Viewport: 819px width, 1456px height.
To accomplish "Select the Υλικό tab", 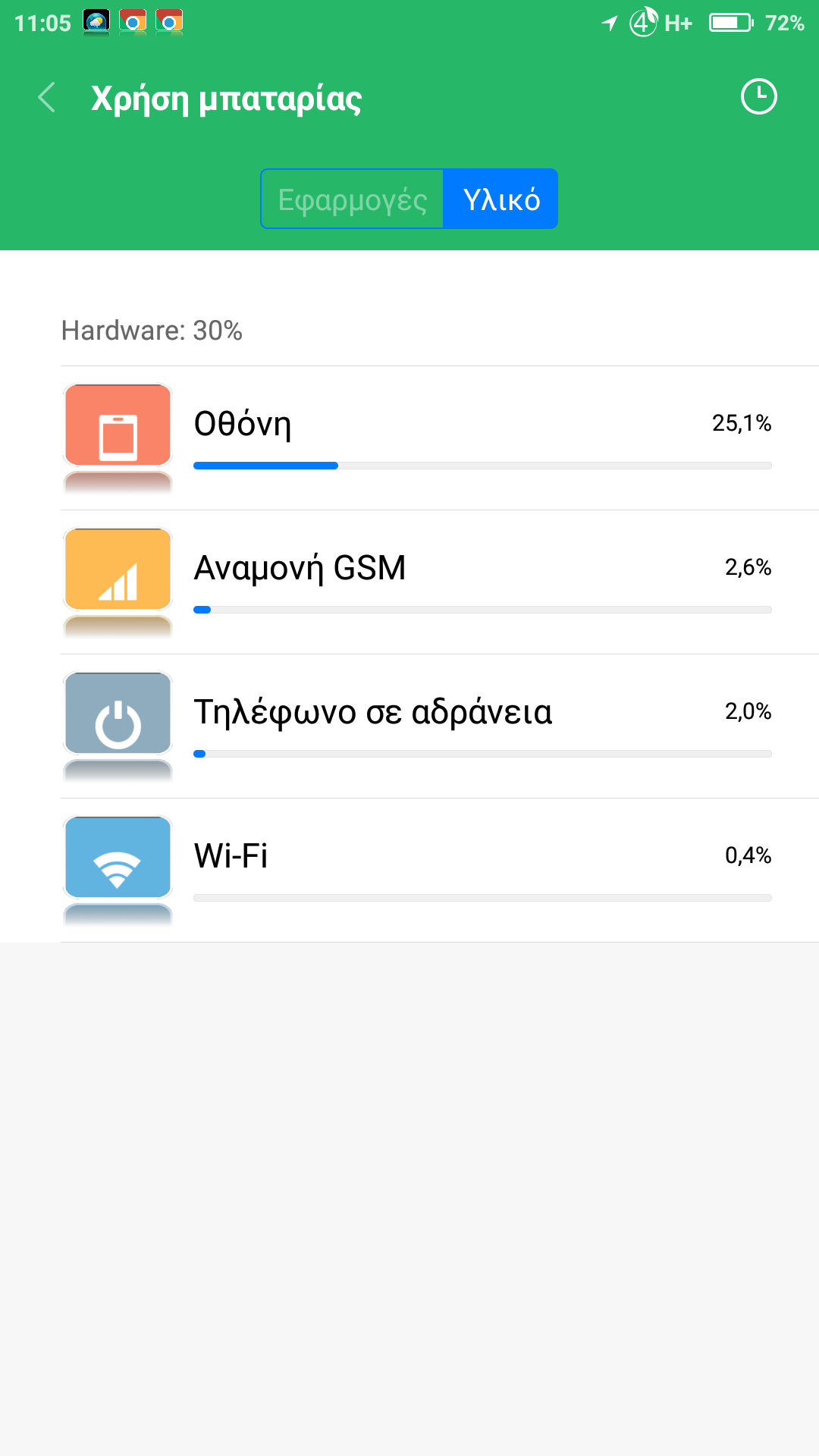I will click(500, 199).
